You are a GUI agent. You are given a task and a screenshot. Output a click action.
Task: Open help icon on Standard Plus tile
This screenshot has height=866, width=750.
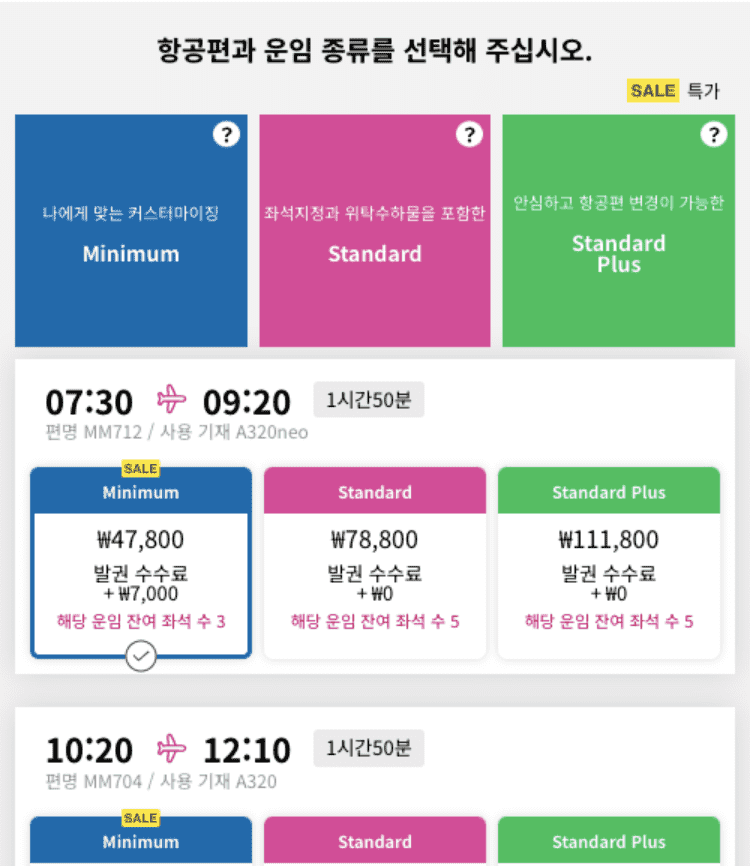712,135
